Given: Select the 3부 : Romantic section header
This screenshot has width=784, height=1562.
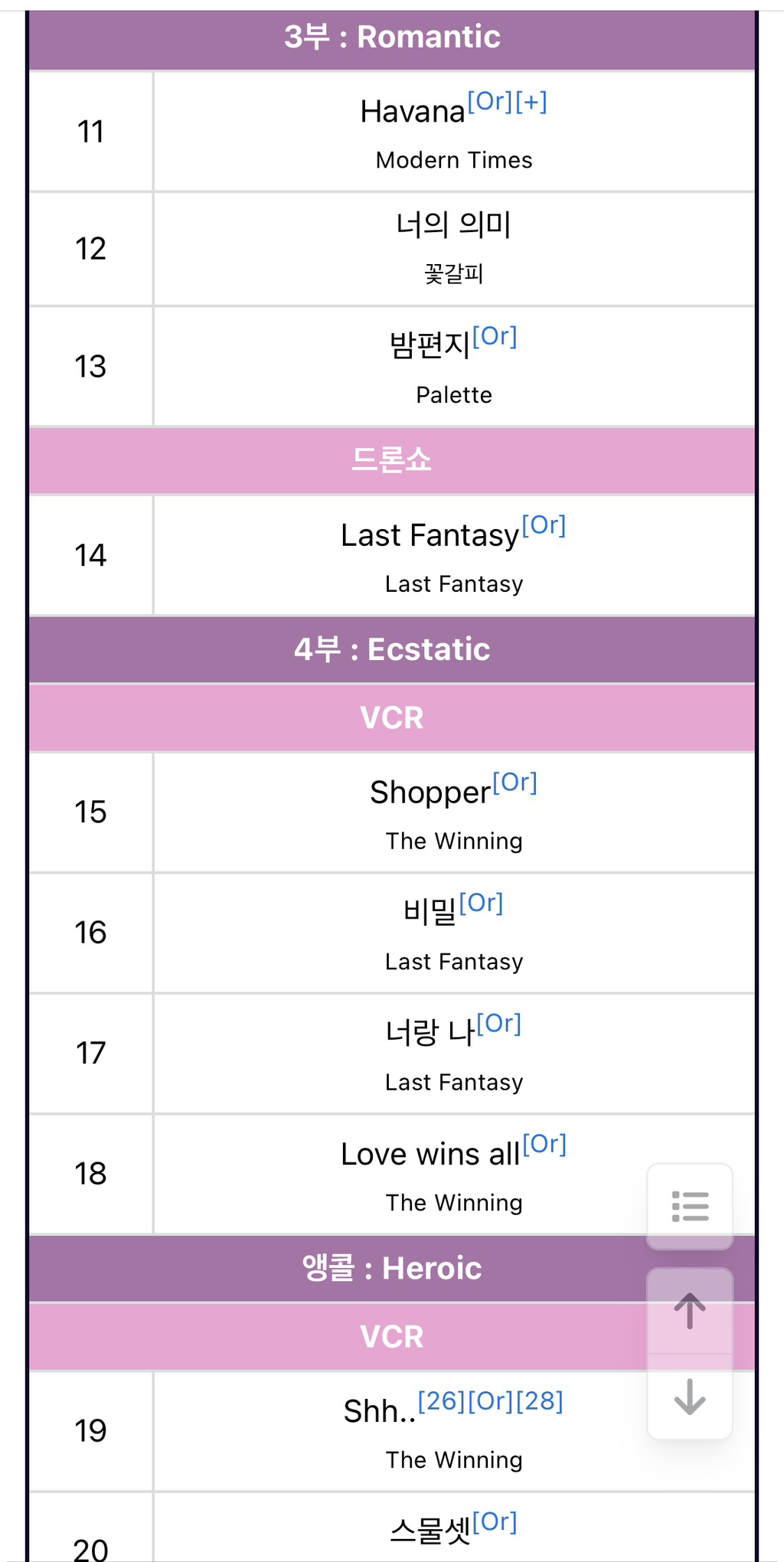Looking at the screenshot, I should click(x=392, y=36).
